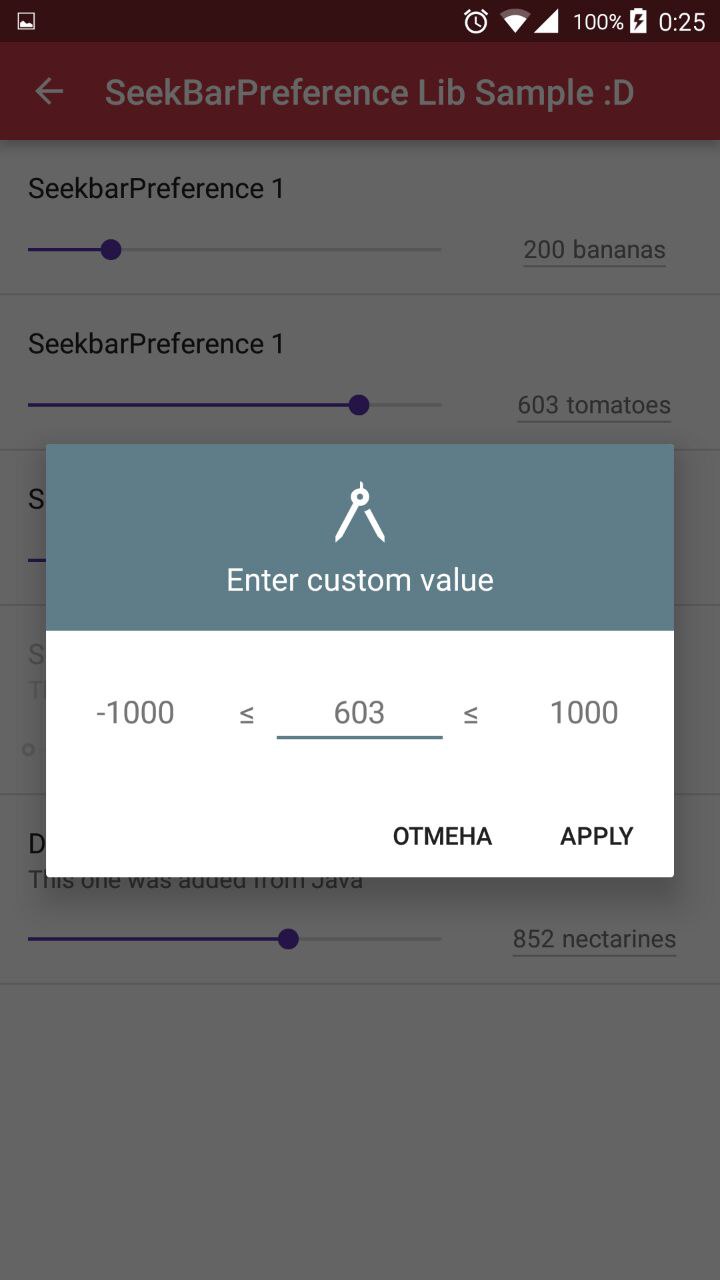Tap the custom value field showing 603
This screenshot has height=1280, width=720.
pyautogui.click(x=359, y=713)
